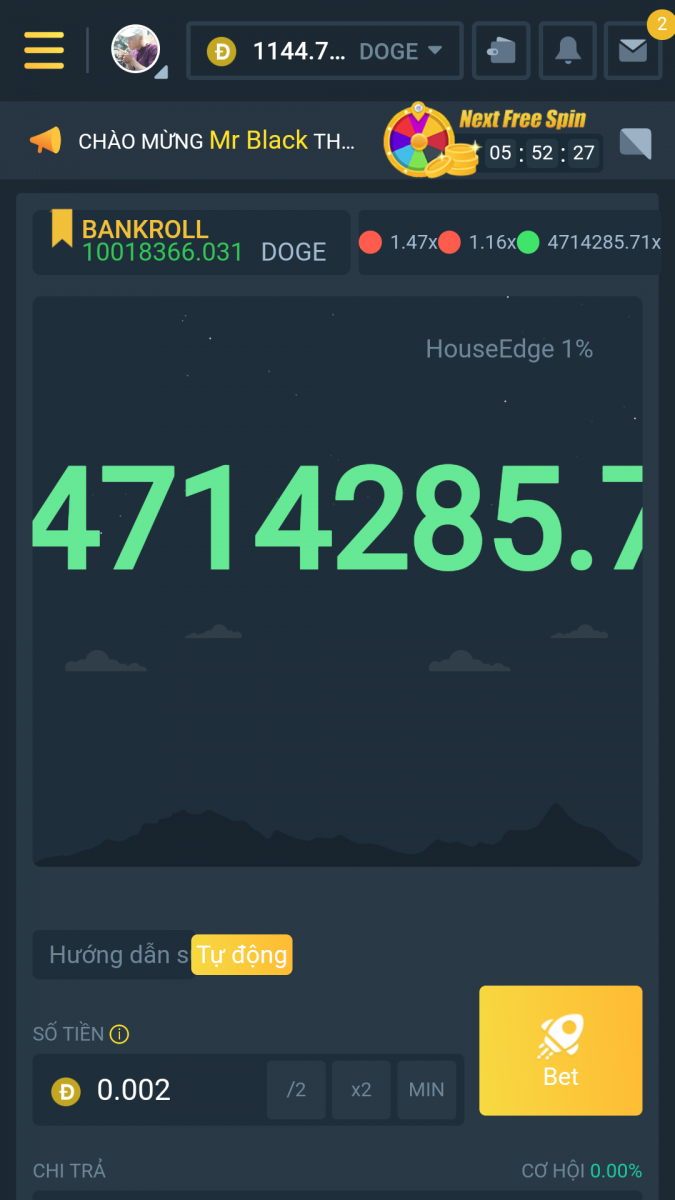Viewport: 675px width, 1200px height.
Task: Open the wallet icon
Action: pos(501,50)
